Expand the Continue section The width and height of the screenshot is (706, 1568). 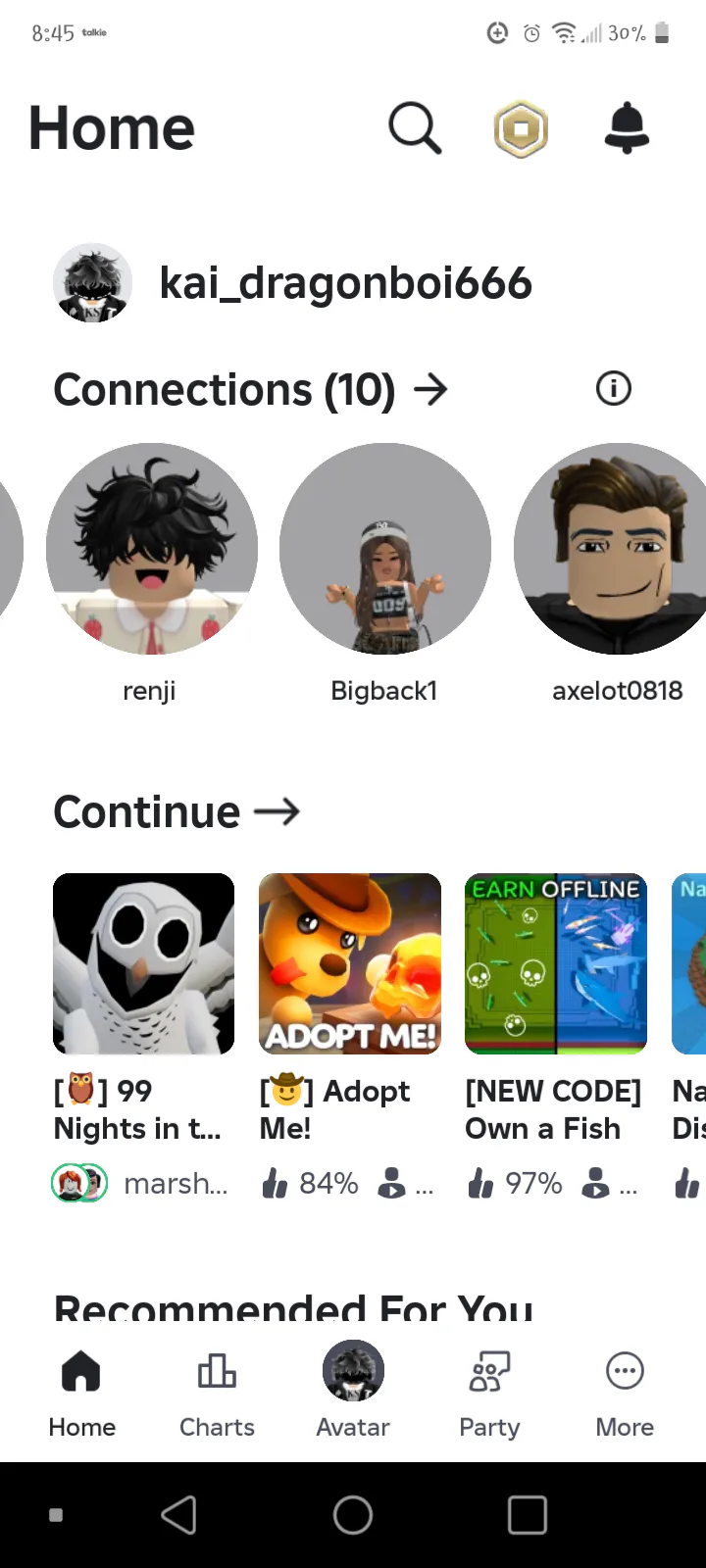click(176, 811)
